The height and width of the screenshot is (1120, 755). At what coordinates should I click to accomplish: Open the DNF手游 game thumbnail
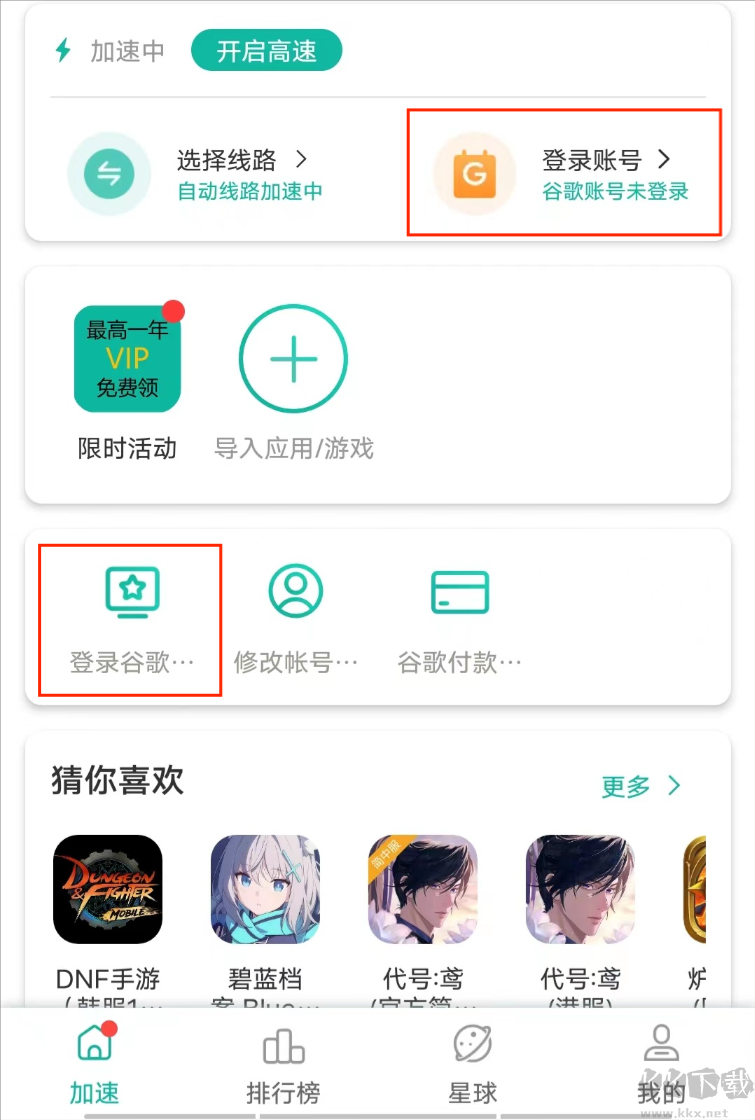coord(108,888)
